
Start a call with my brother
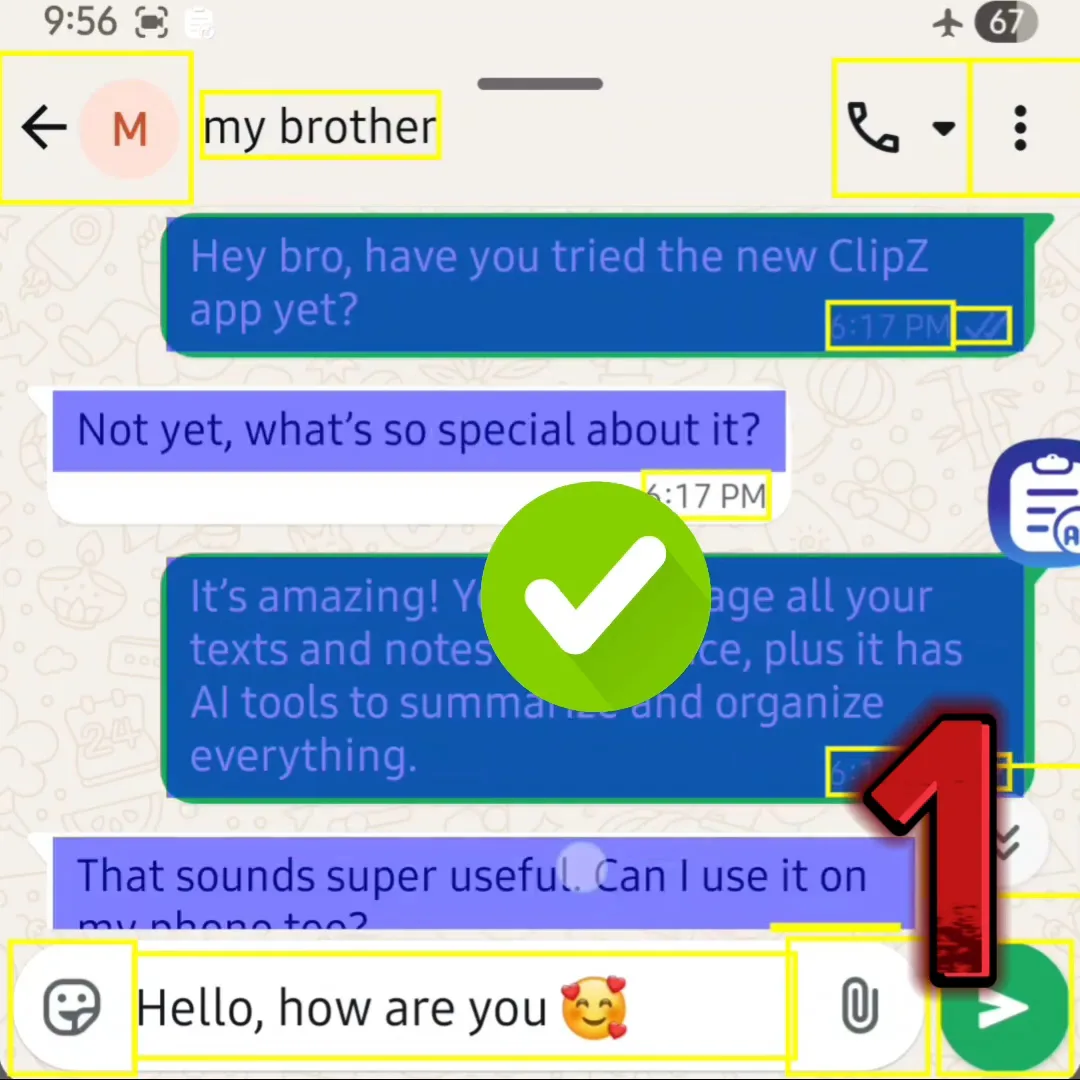[x=874, y=128]
